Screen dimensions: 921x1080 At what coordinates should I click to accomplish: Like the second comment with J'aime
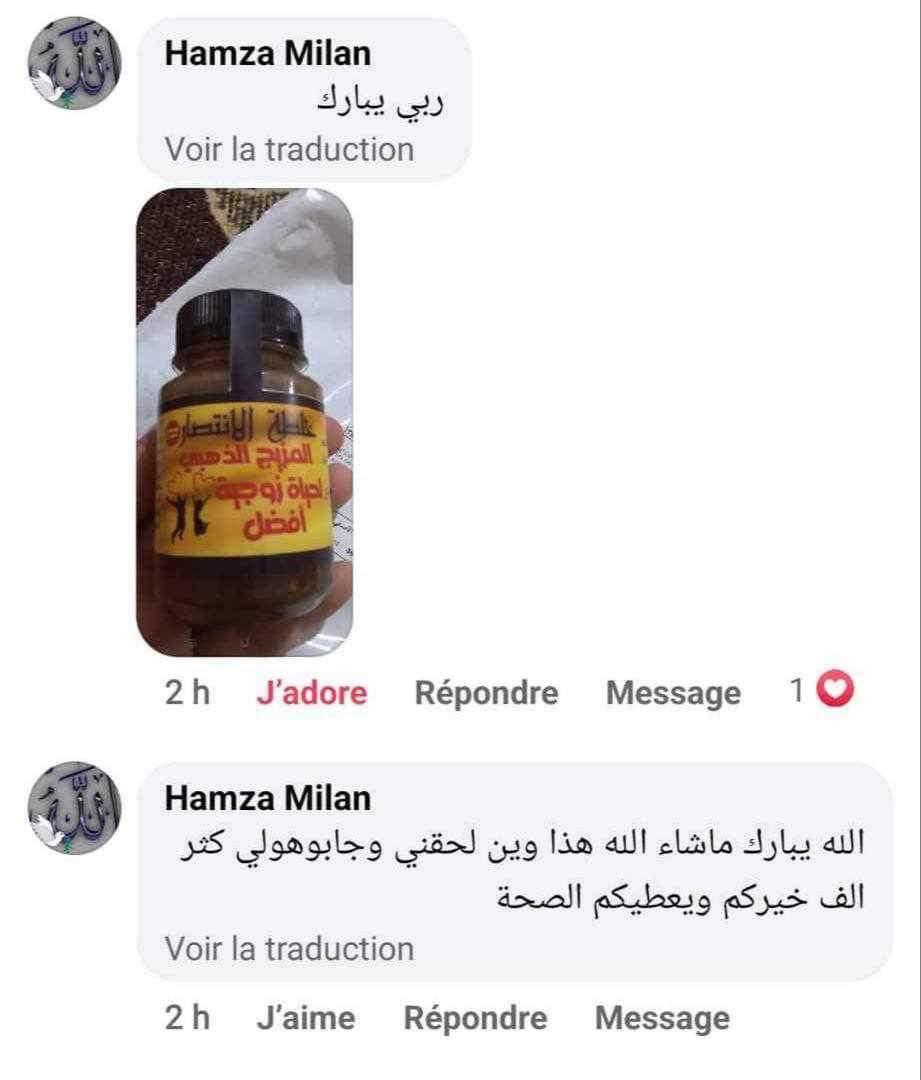coord(305,1018)
